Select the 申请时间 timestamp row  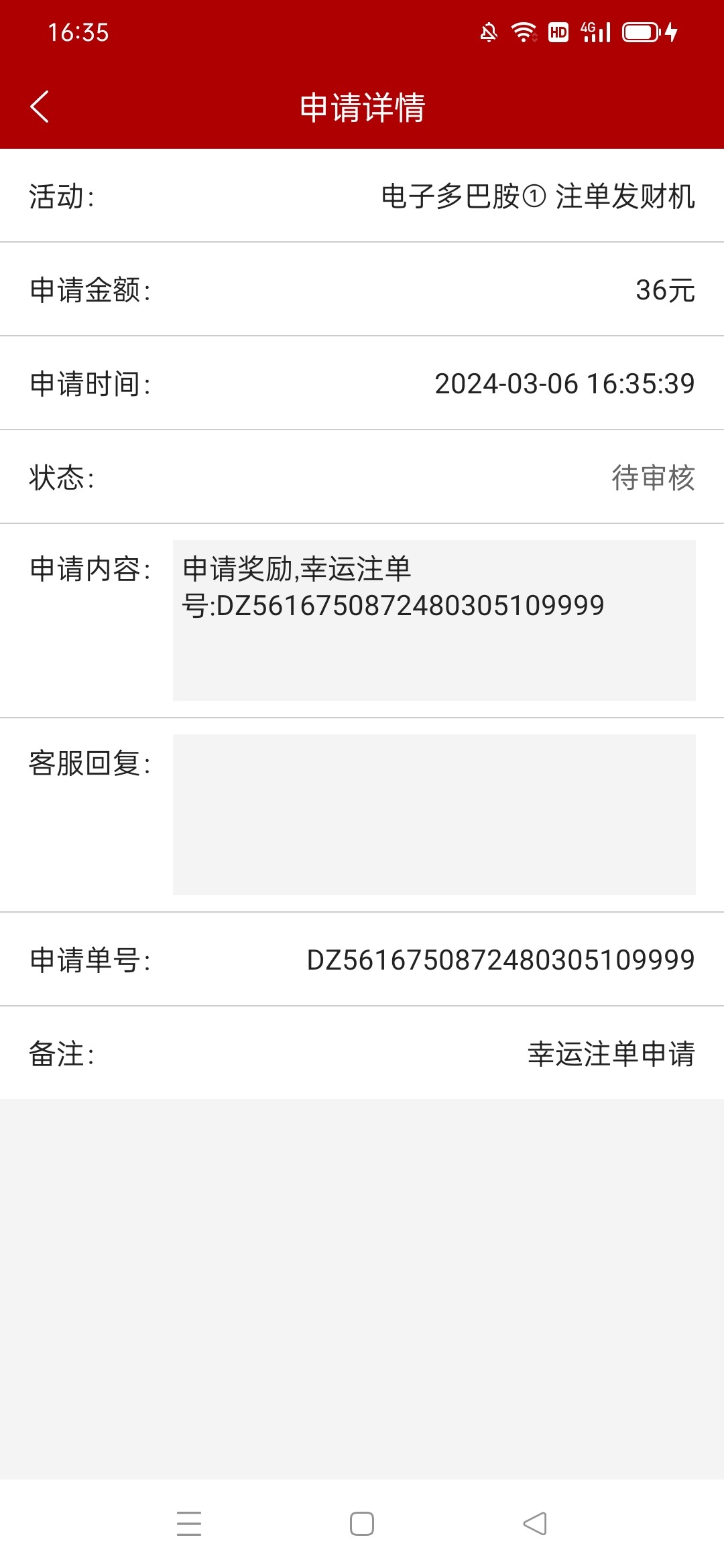pos(362,384)
